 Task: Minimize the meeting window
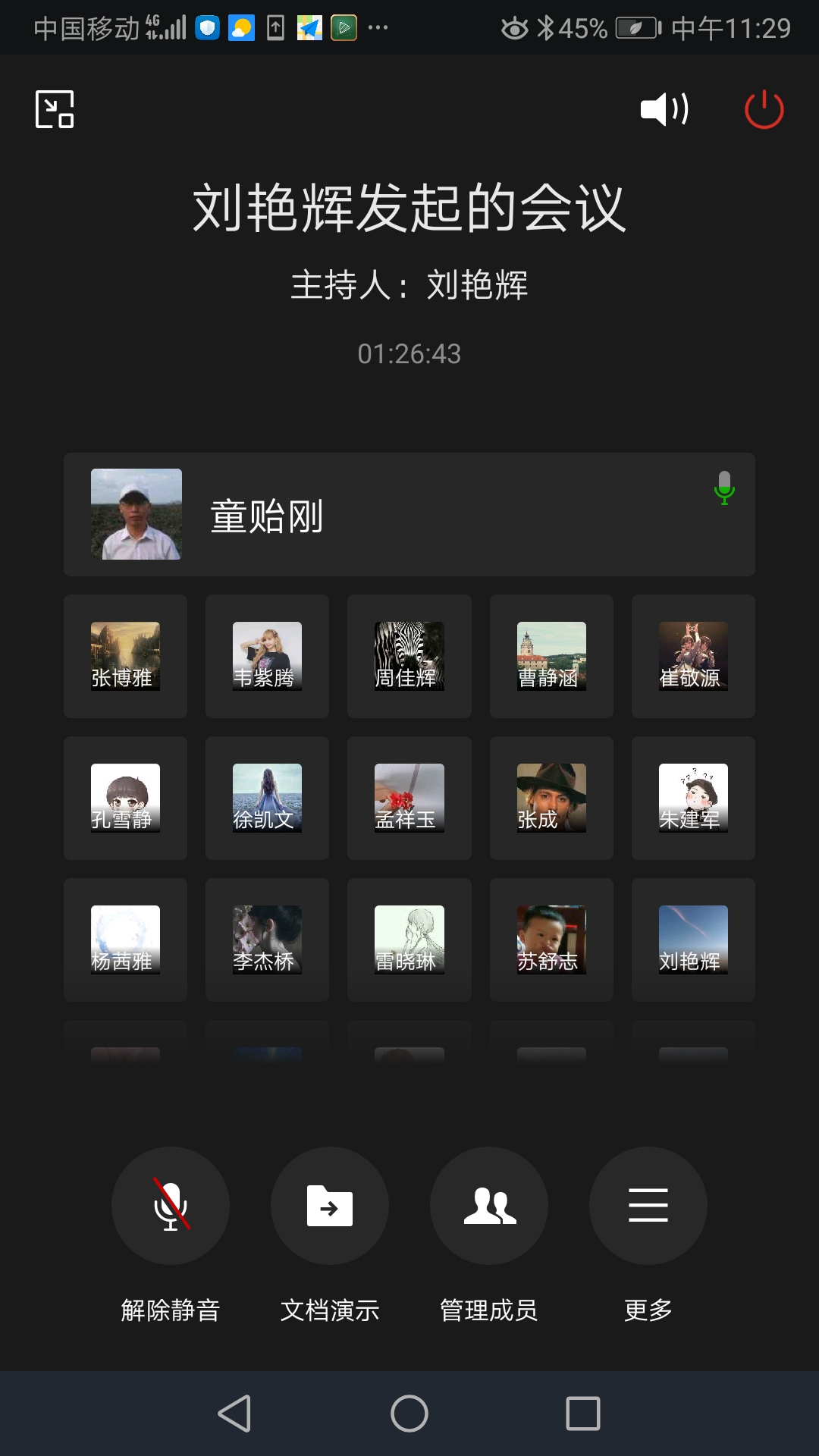click(x=55, y=109)
